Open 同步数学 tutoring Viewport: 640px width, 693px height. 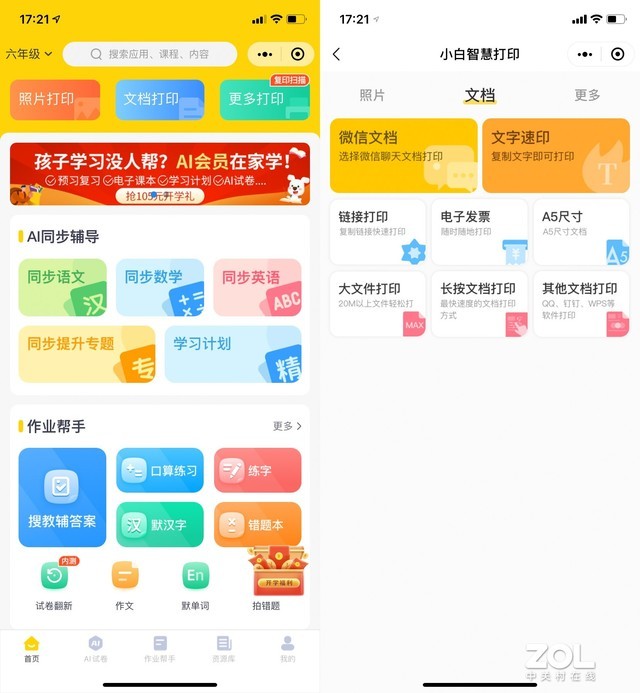point(159,287)
